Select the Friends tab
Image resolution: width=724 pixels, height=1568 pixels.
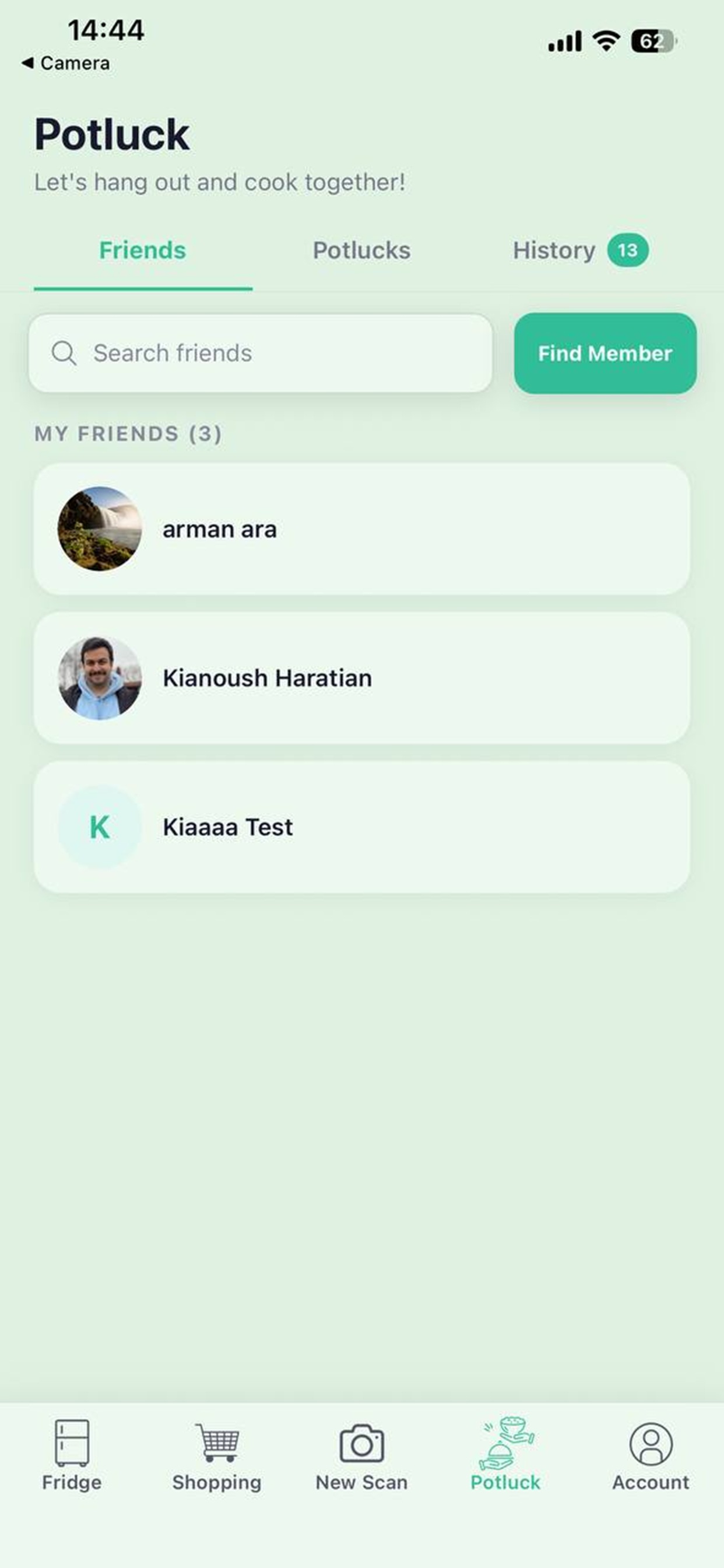click(x=142, y=251)
